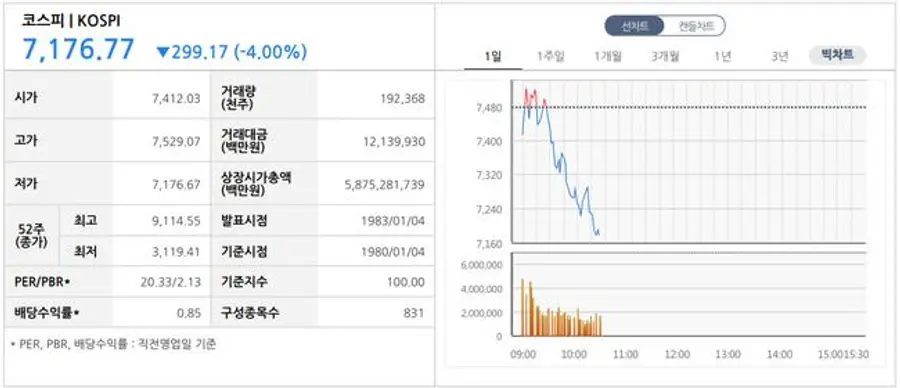Viewport: 900px width, 388px height.
Task: Select the 1주일 period tab
Action: pos(550,56)
